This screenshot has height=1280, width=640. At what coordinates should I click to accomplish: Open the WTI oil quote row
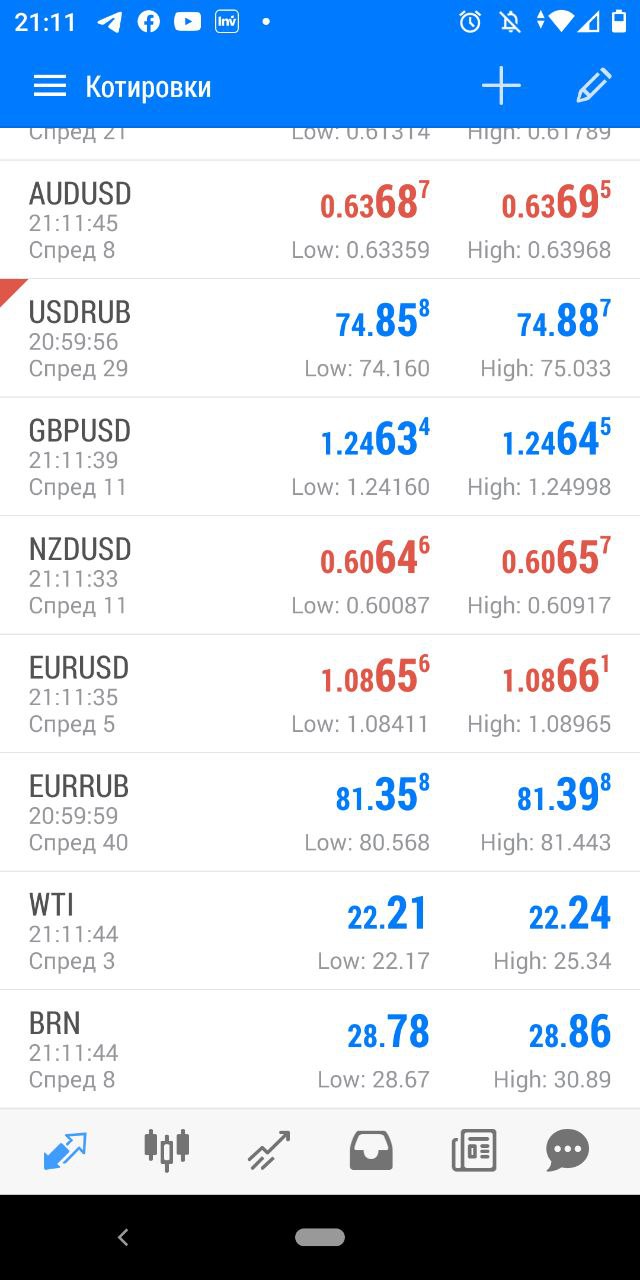pos(320,931)
